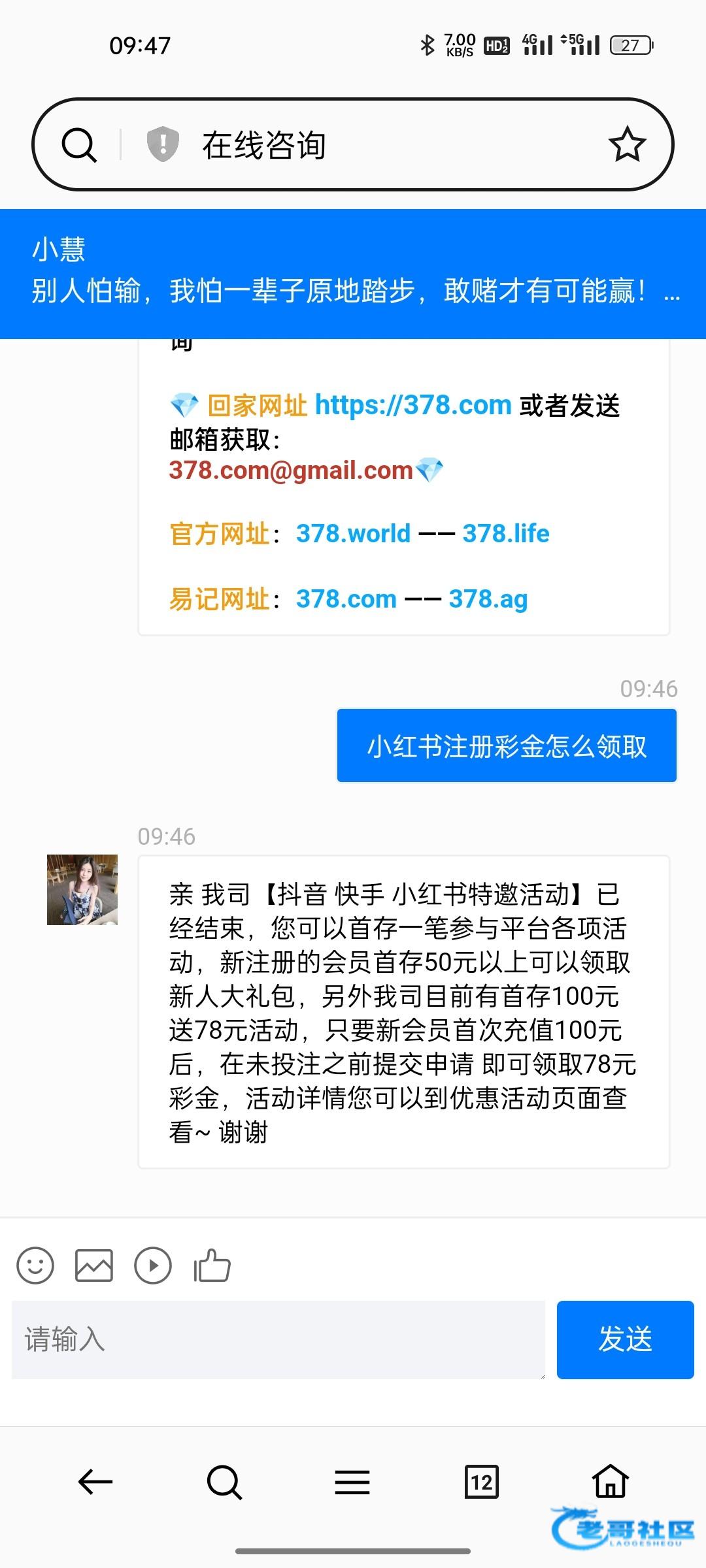Send the message with 发送
Screen dimensions: 706x1568
(x=625, y=1340)
